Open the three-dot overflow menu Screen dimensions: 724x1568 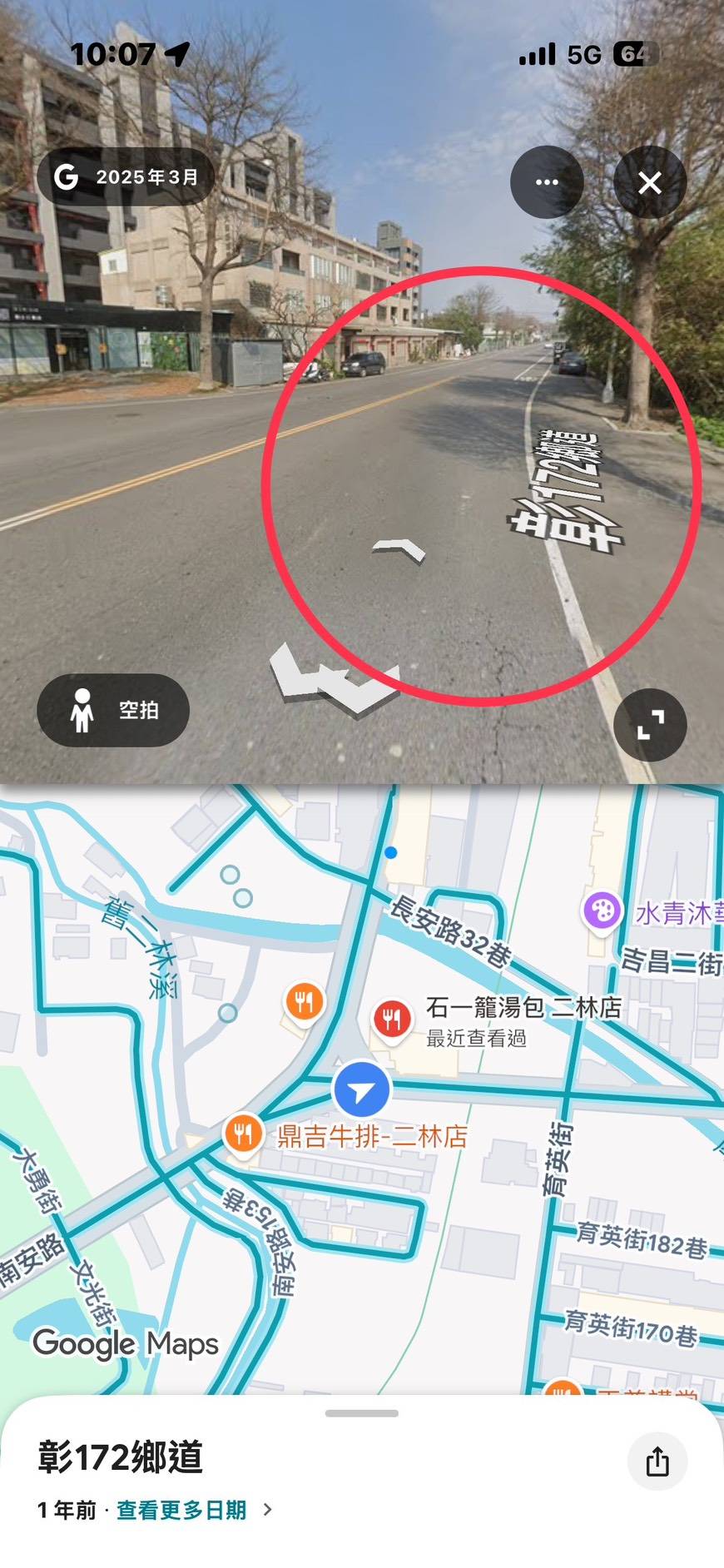(x=547, y=182)
